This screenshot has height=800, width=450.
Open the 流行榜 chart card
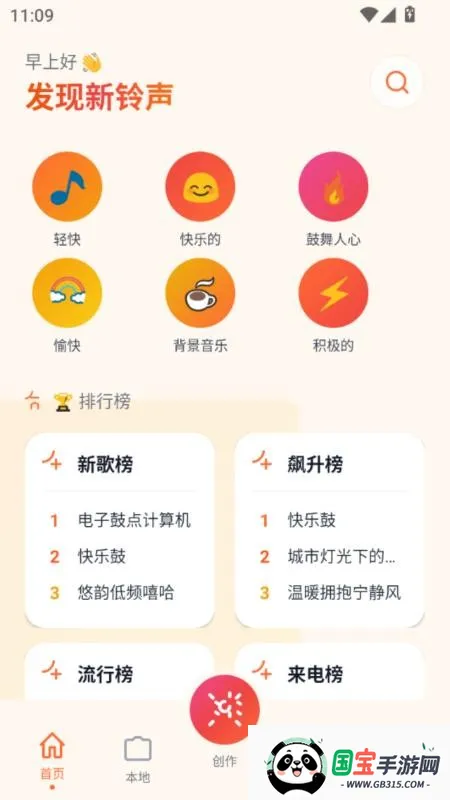(119, 671)
